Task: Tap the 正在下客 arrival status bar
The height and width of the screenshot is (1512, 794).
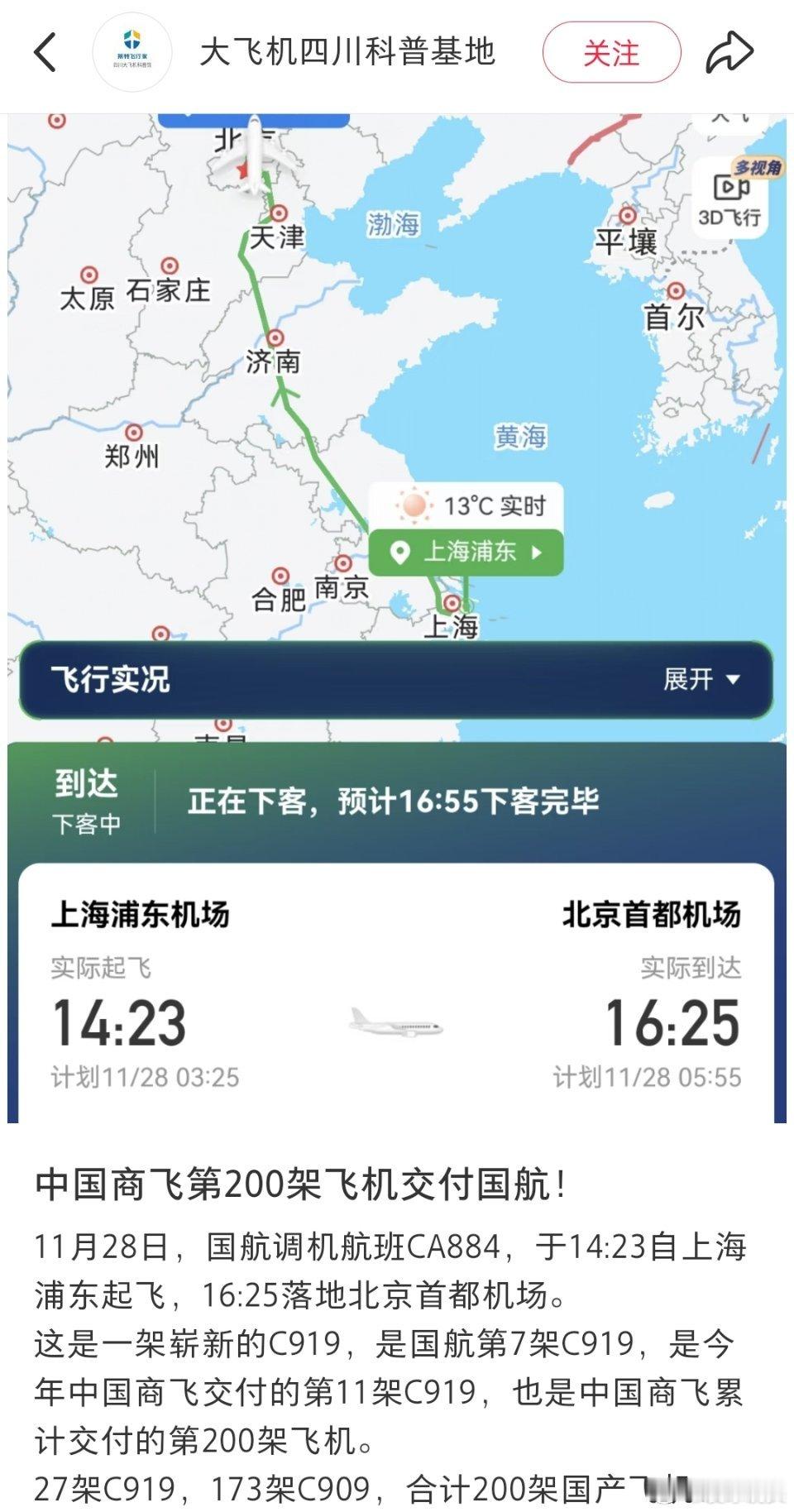Action: [x=397, y=801]
